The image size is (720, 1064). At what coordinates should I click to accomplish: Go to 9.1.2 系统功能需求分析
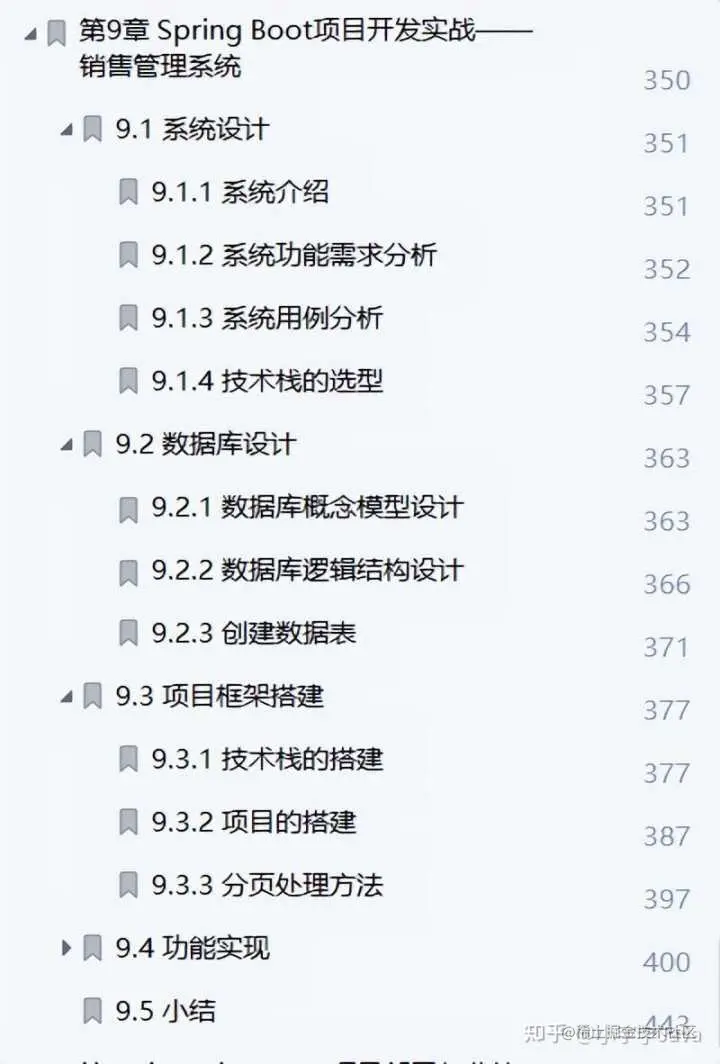[x=294, y=256]
